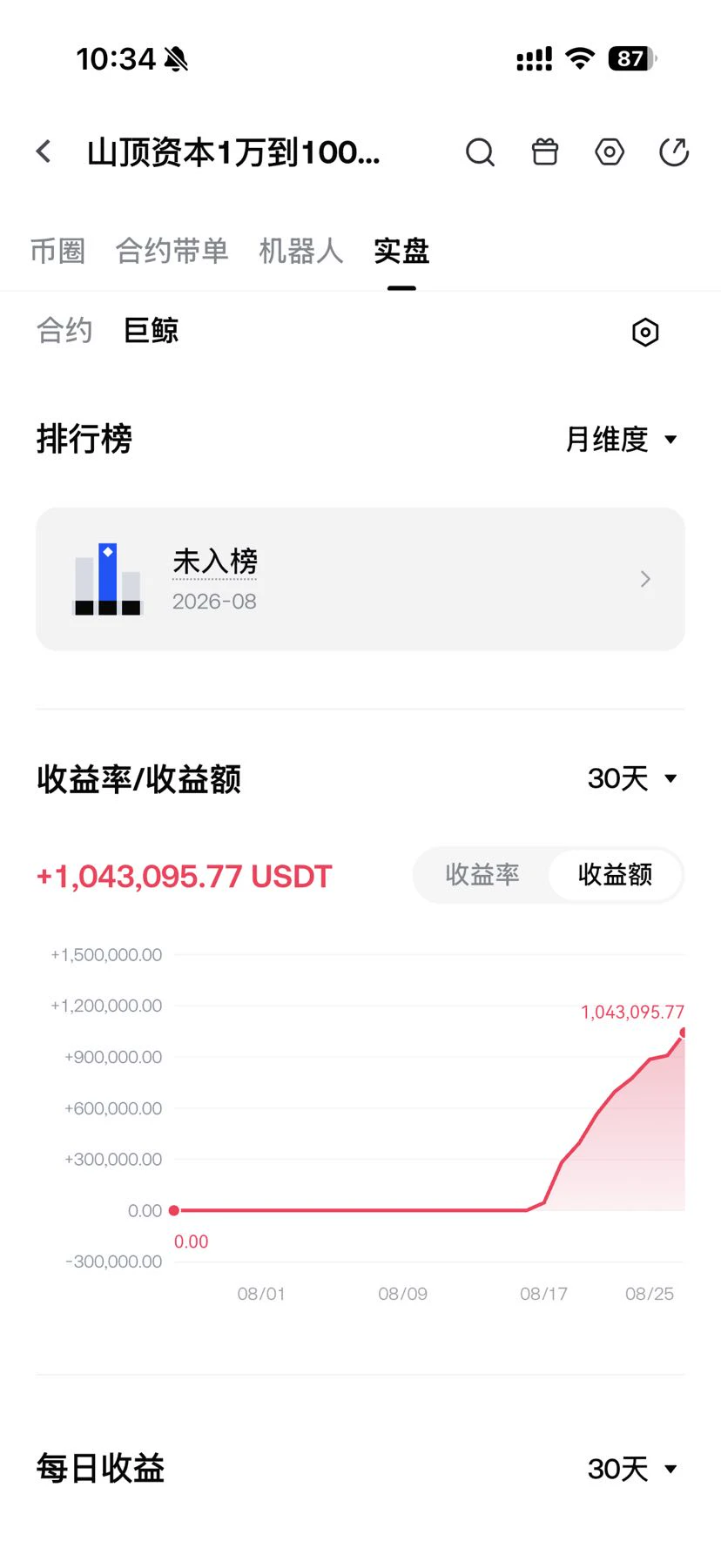721x1568 pixels.
Task: Switch to the 合约带单 tab
Action: 172,251
